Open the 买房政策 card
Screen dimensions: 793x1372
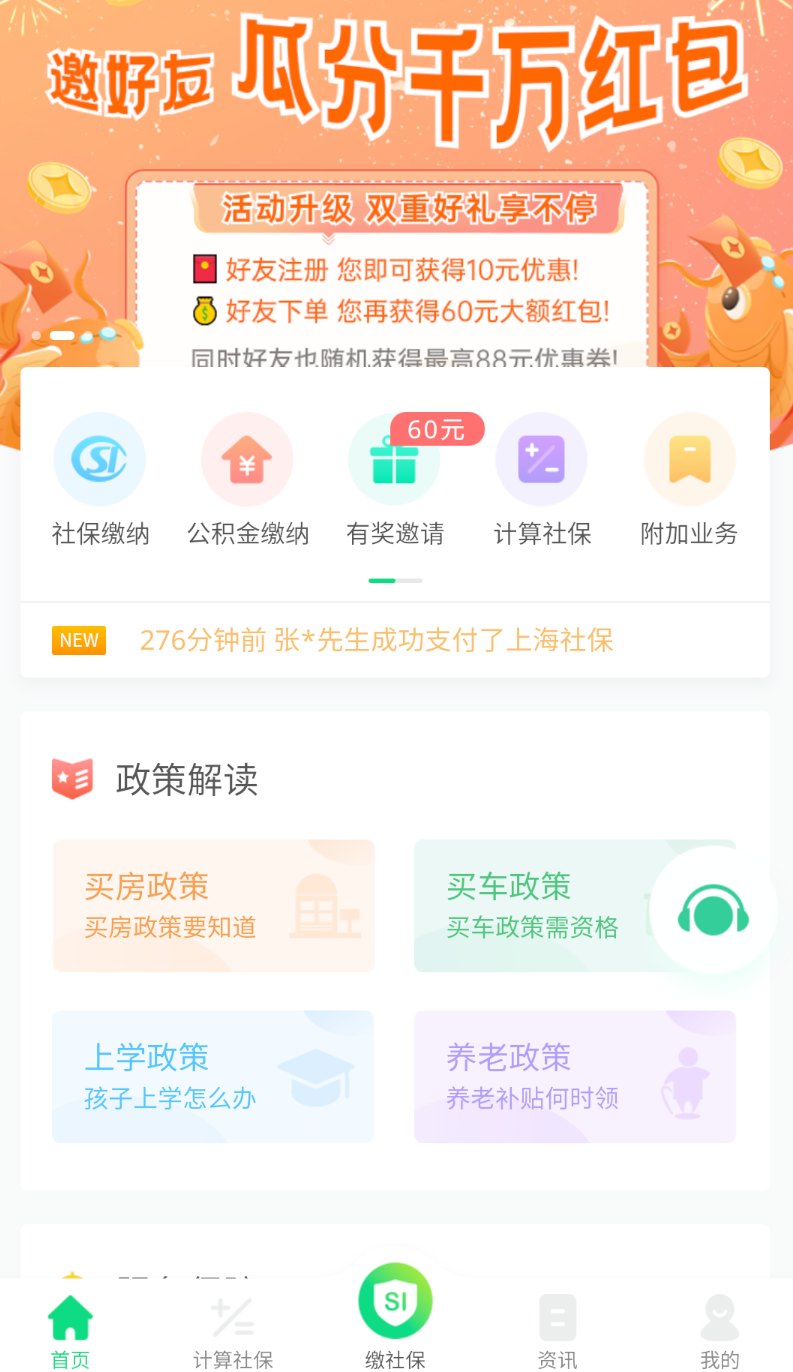click(213, 905)
